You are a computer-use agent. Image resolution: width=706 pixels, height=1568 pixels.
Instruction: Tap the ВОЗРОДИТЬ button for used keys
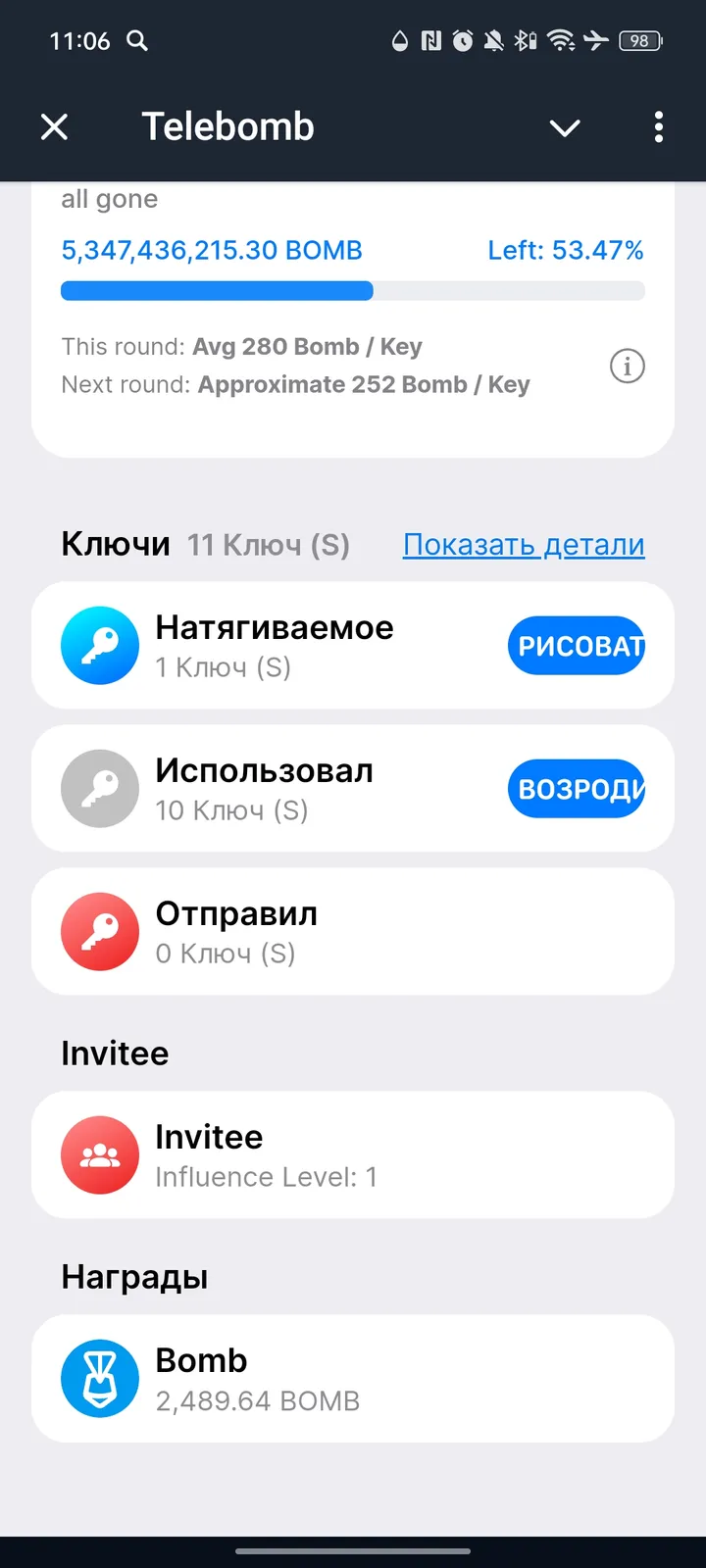click(577, 788)
